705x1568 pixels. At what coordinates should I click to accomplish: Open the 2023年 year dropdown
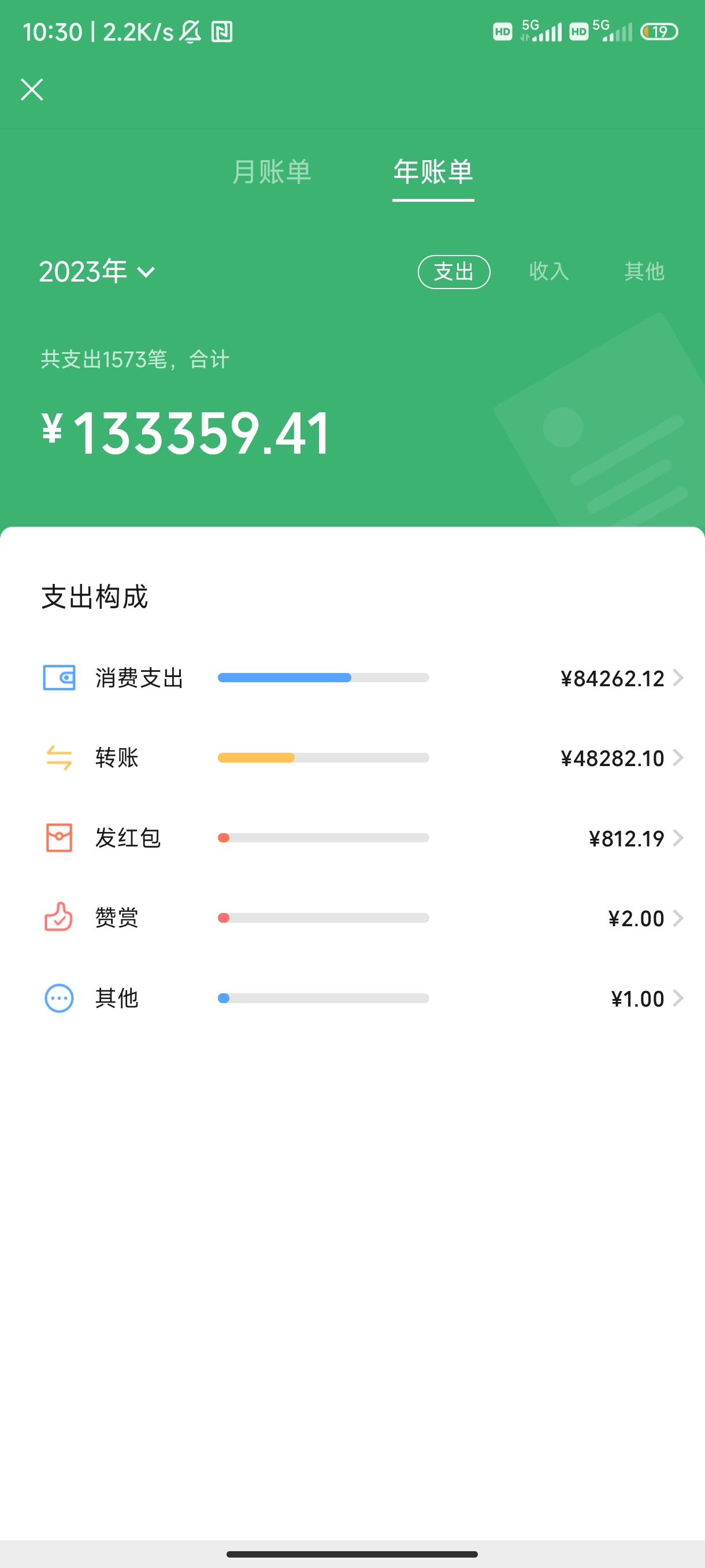tap(97, 272)
